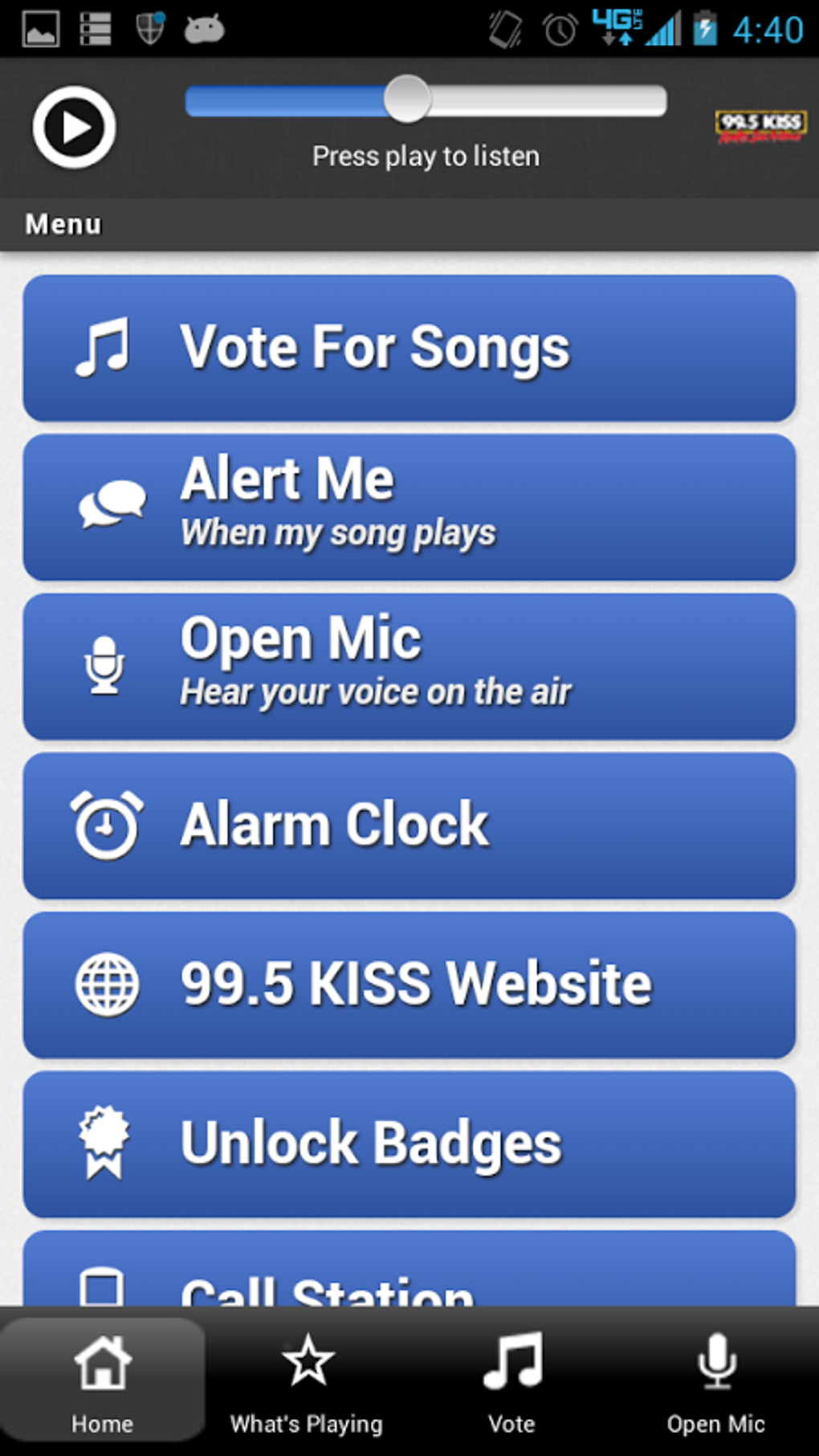
Task: Open Vote For Songs
Action: [x=409, y=348]
